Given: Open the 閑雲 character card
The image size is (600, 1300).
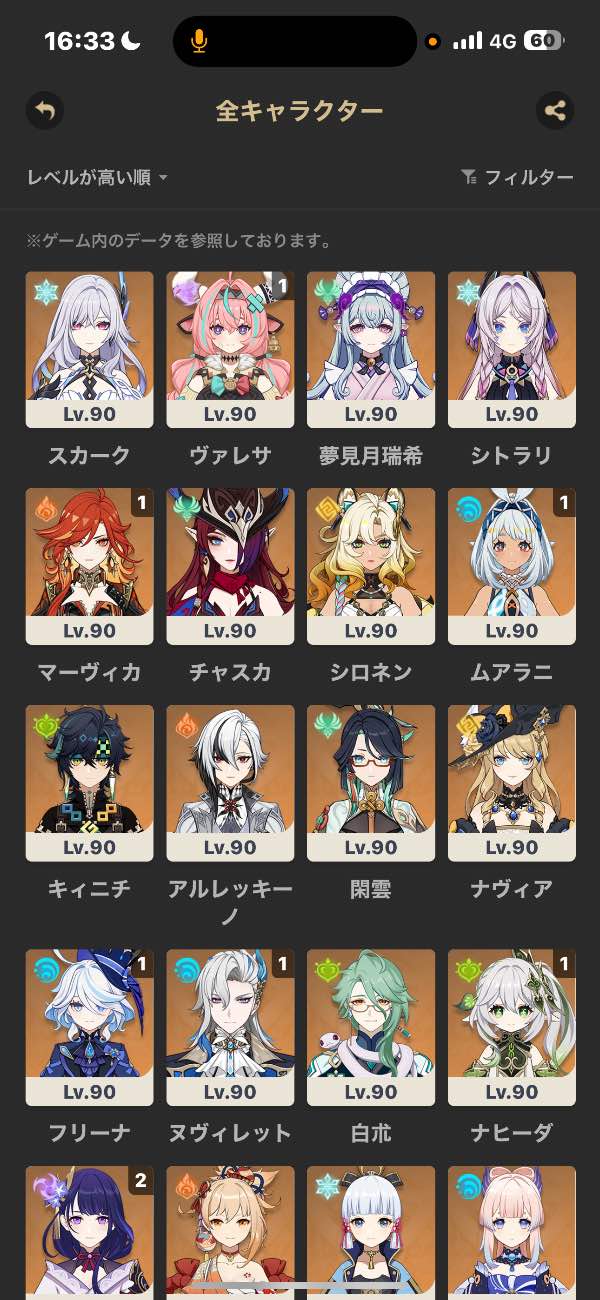Looking at the screenshot, I should [x=371, y=783].
